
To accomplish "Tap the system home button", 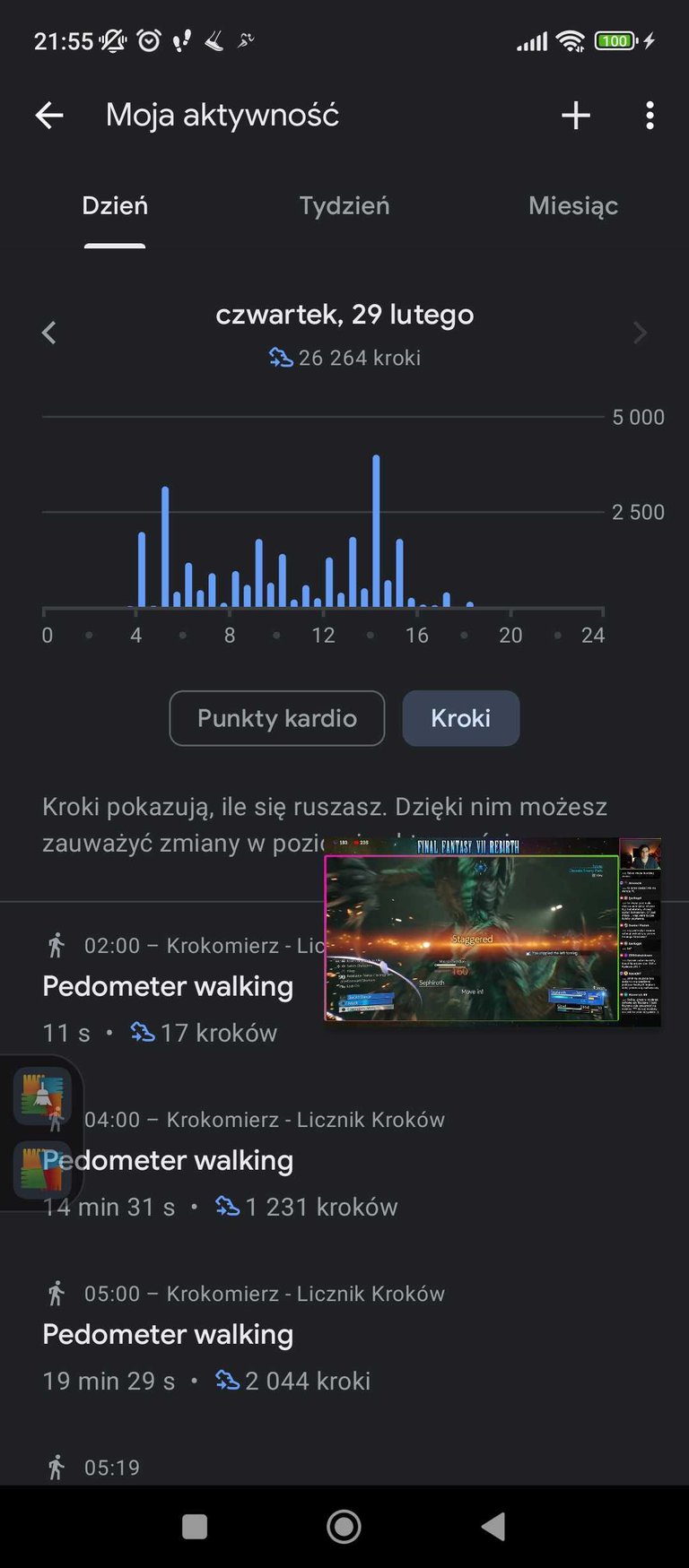I will point(344,1526).
